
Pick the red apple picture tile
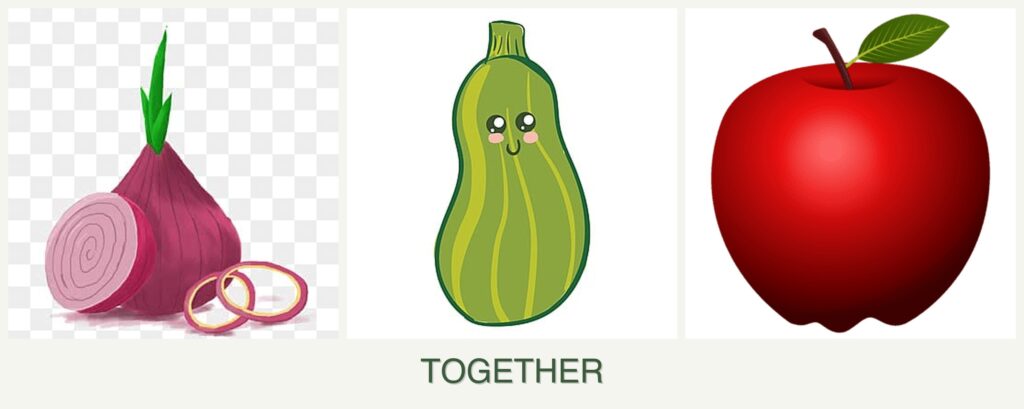850,174
